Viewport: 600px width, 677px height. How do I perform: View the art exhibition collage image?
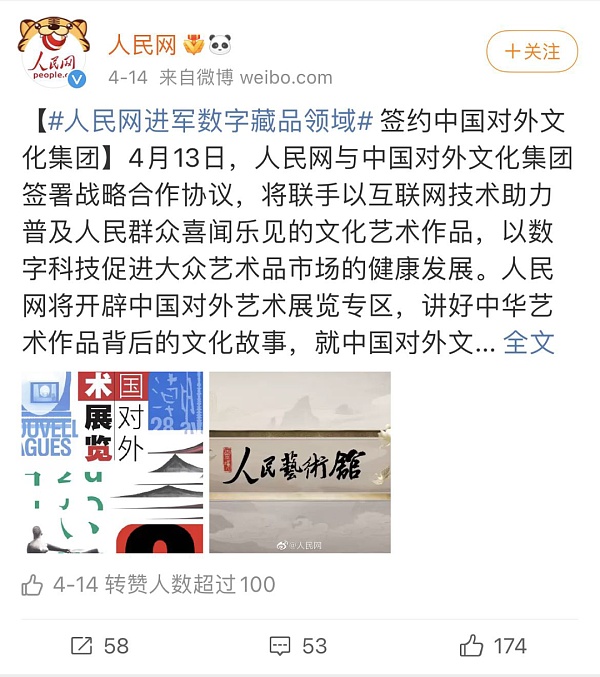(111, 462)
